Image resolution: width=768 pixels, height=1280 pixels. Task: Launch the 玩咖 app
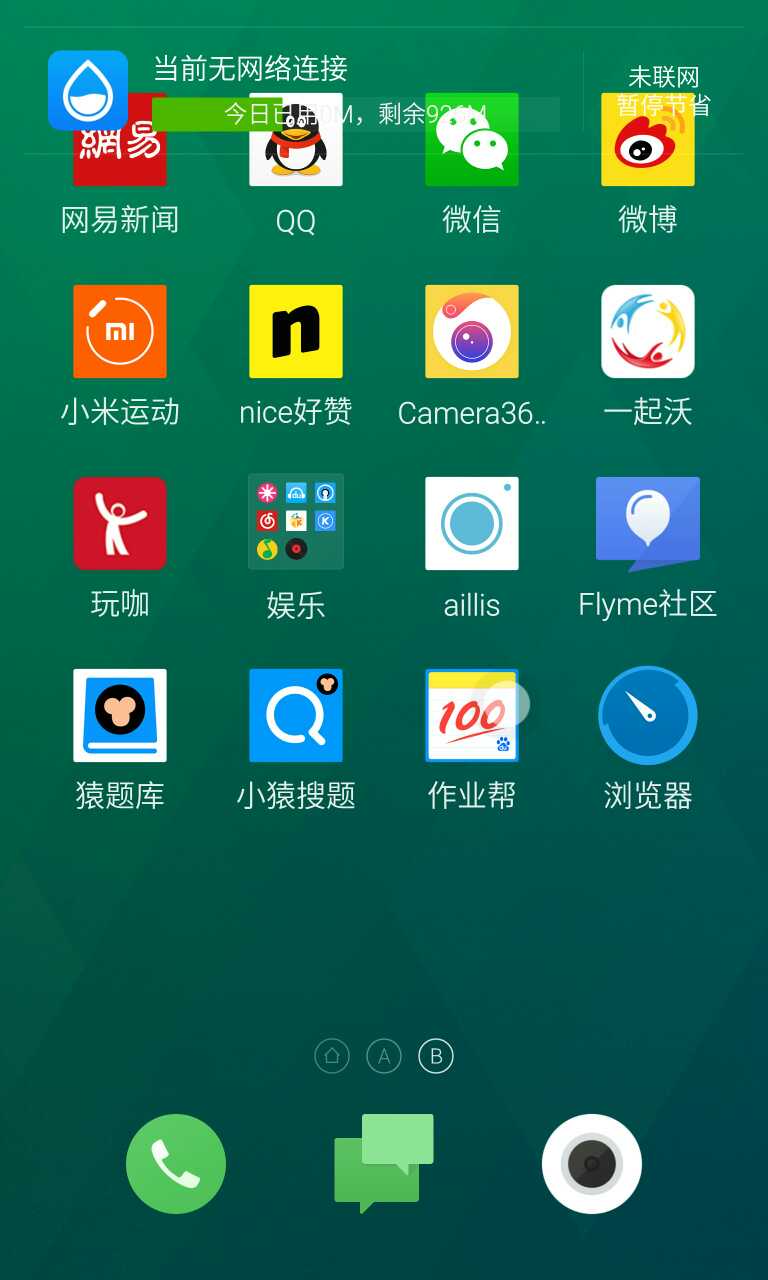[x=120, y=524]
